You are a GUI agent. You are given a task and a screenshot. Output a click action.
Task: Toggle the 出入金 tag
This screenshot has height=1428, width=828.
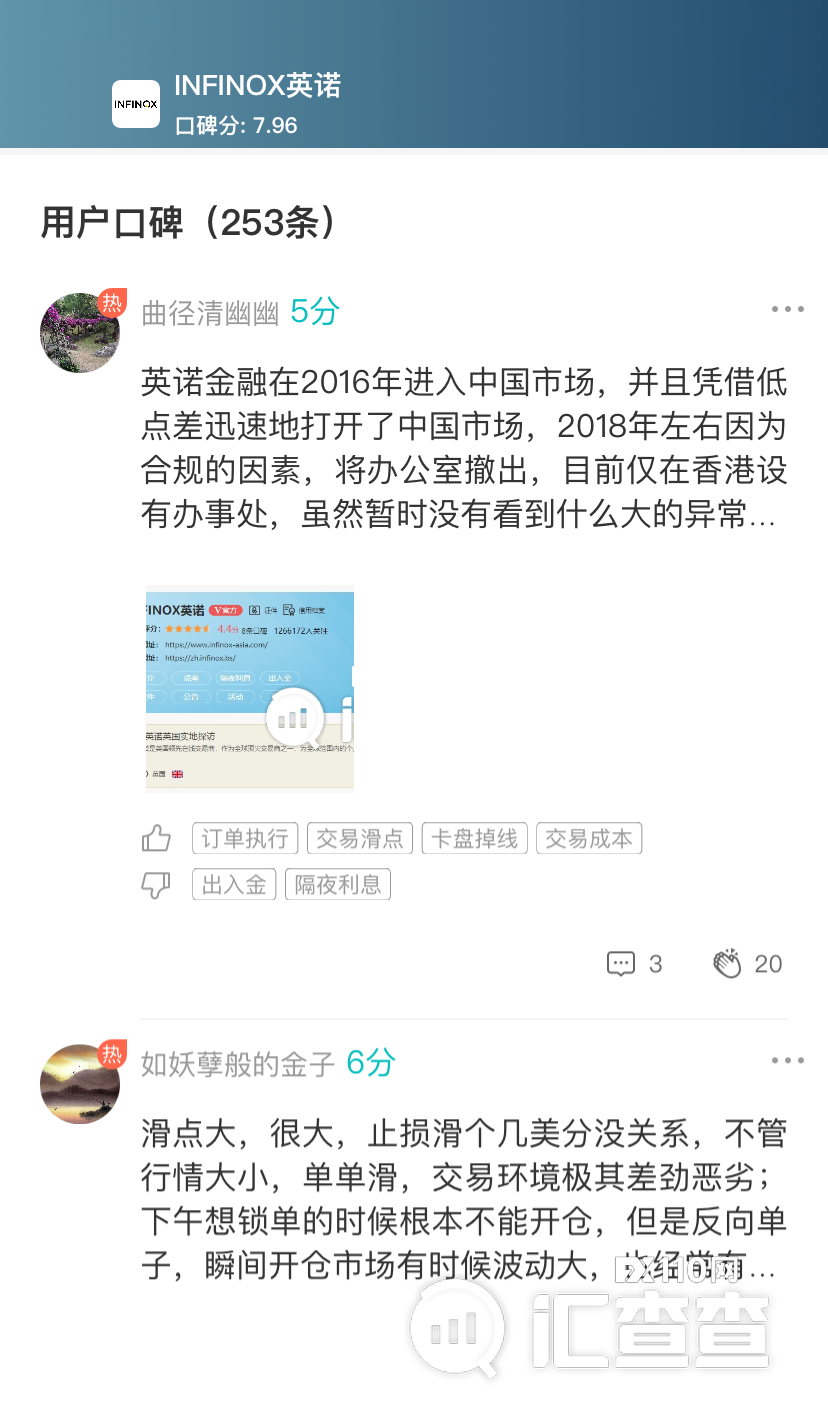(x=233, y=883)
